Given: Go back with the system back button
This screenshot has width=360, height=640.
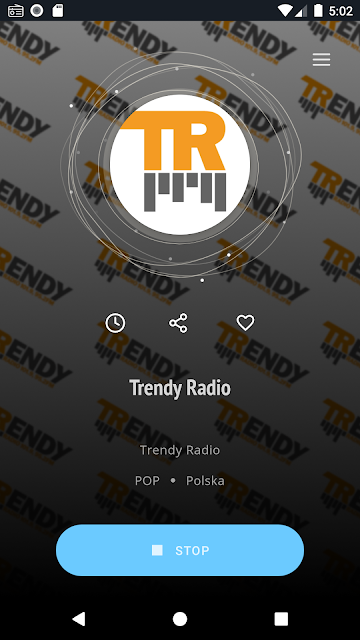Looking at the screenshot, I should pos(79,619).
